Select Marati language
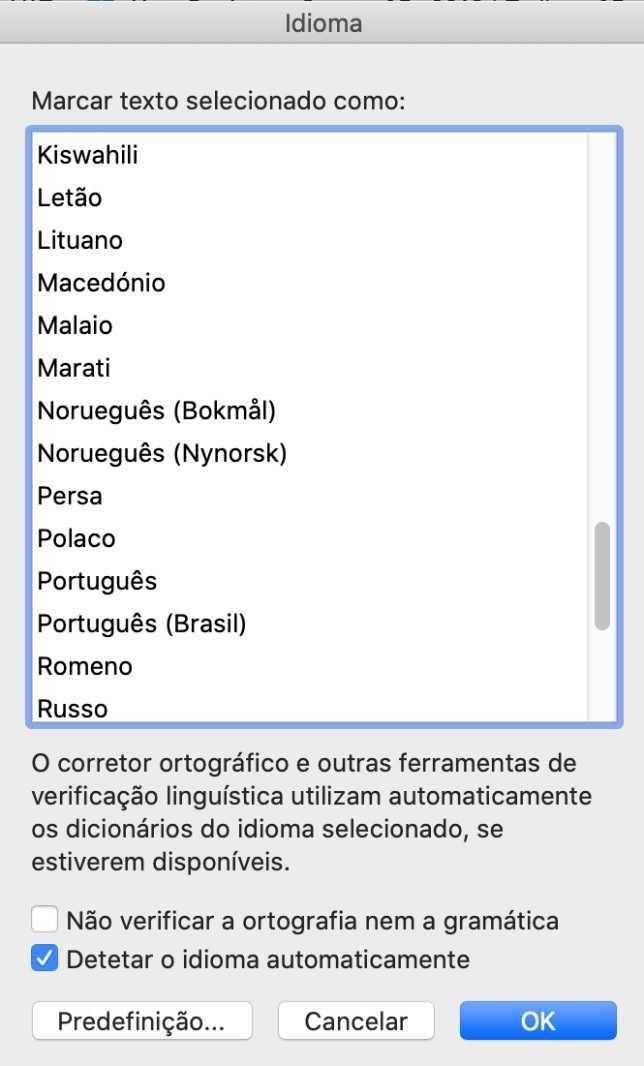The width and height of the screenshot is (644, 1066). click(74, 368)
